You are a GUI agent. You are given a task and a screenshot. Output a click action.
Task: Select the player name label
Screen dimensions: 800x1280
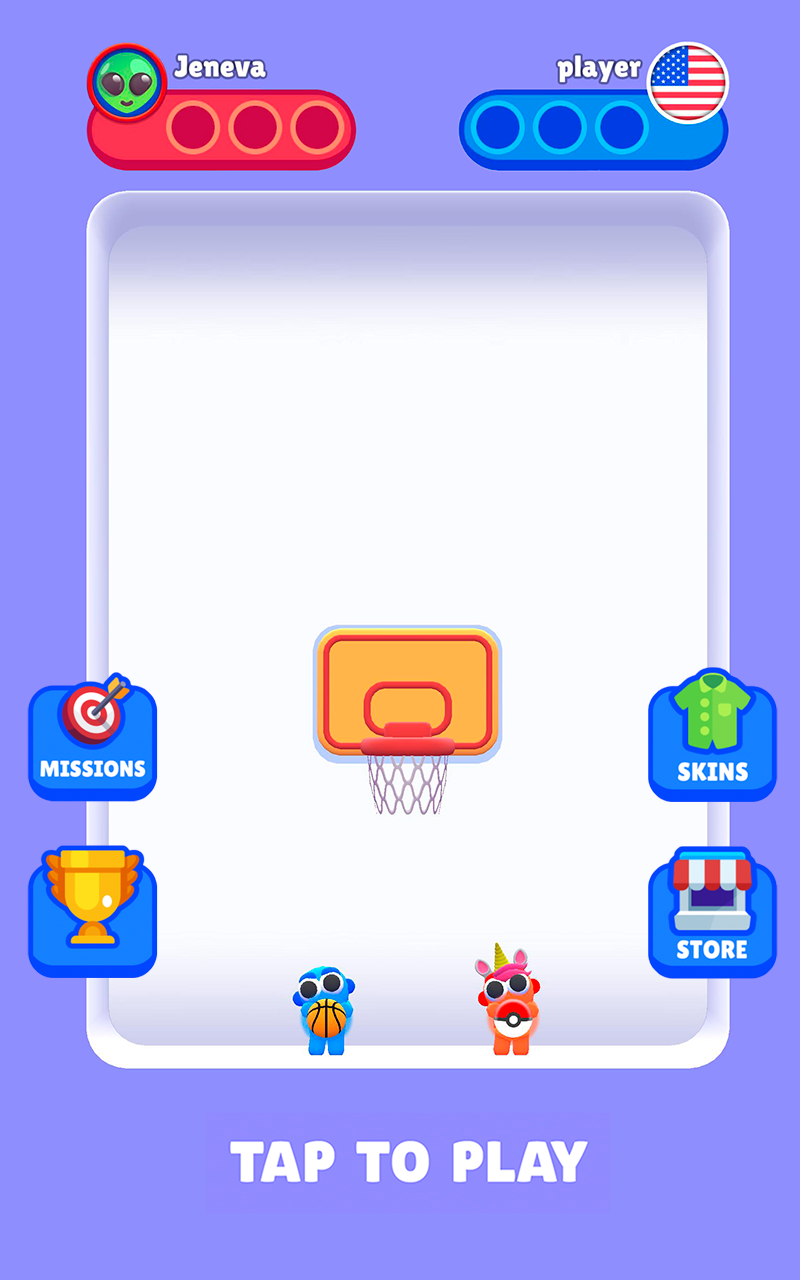(599, 70)
